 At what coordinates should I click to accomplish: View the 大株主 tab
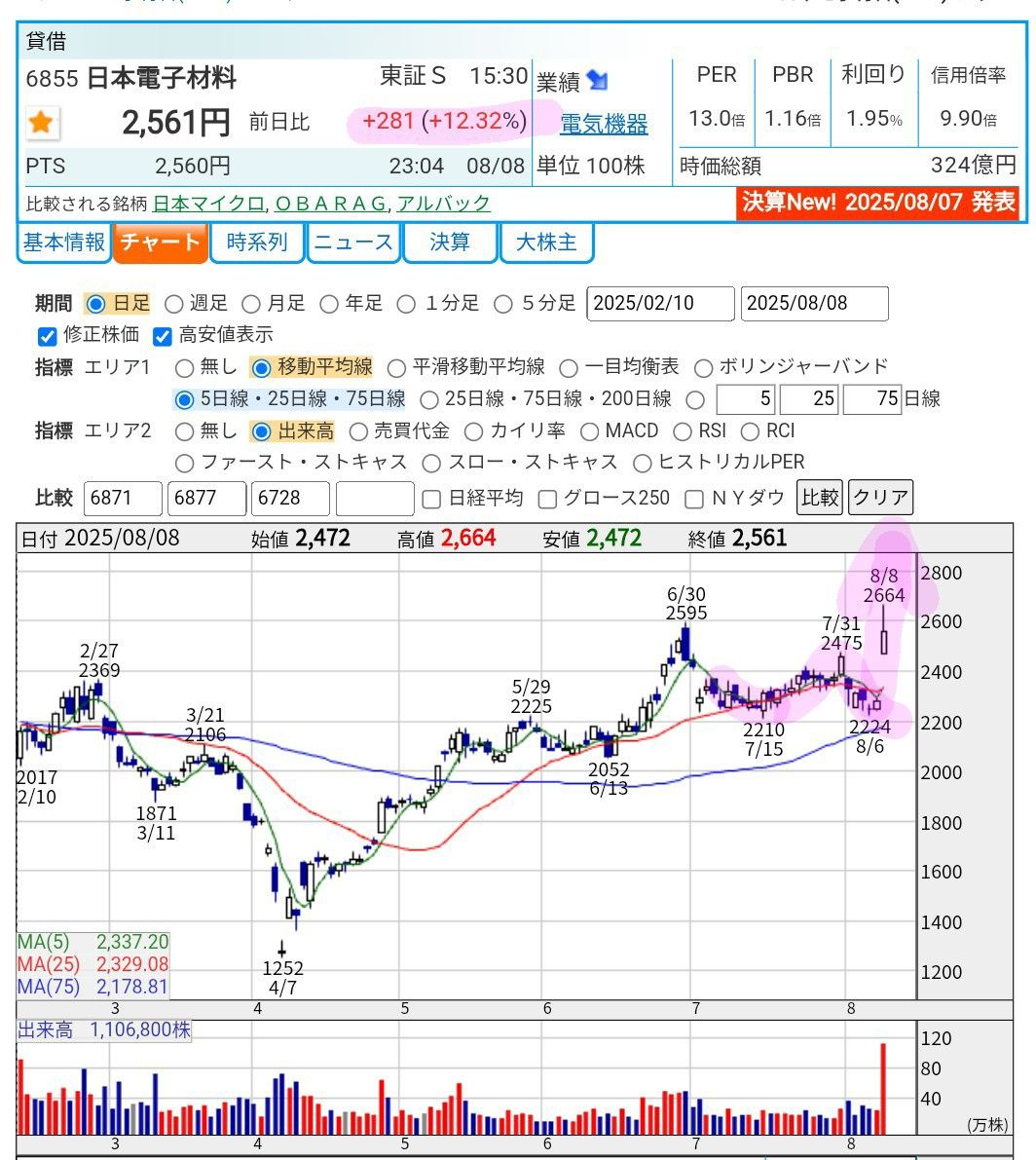[545, 243]
